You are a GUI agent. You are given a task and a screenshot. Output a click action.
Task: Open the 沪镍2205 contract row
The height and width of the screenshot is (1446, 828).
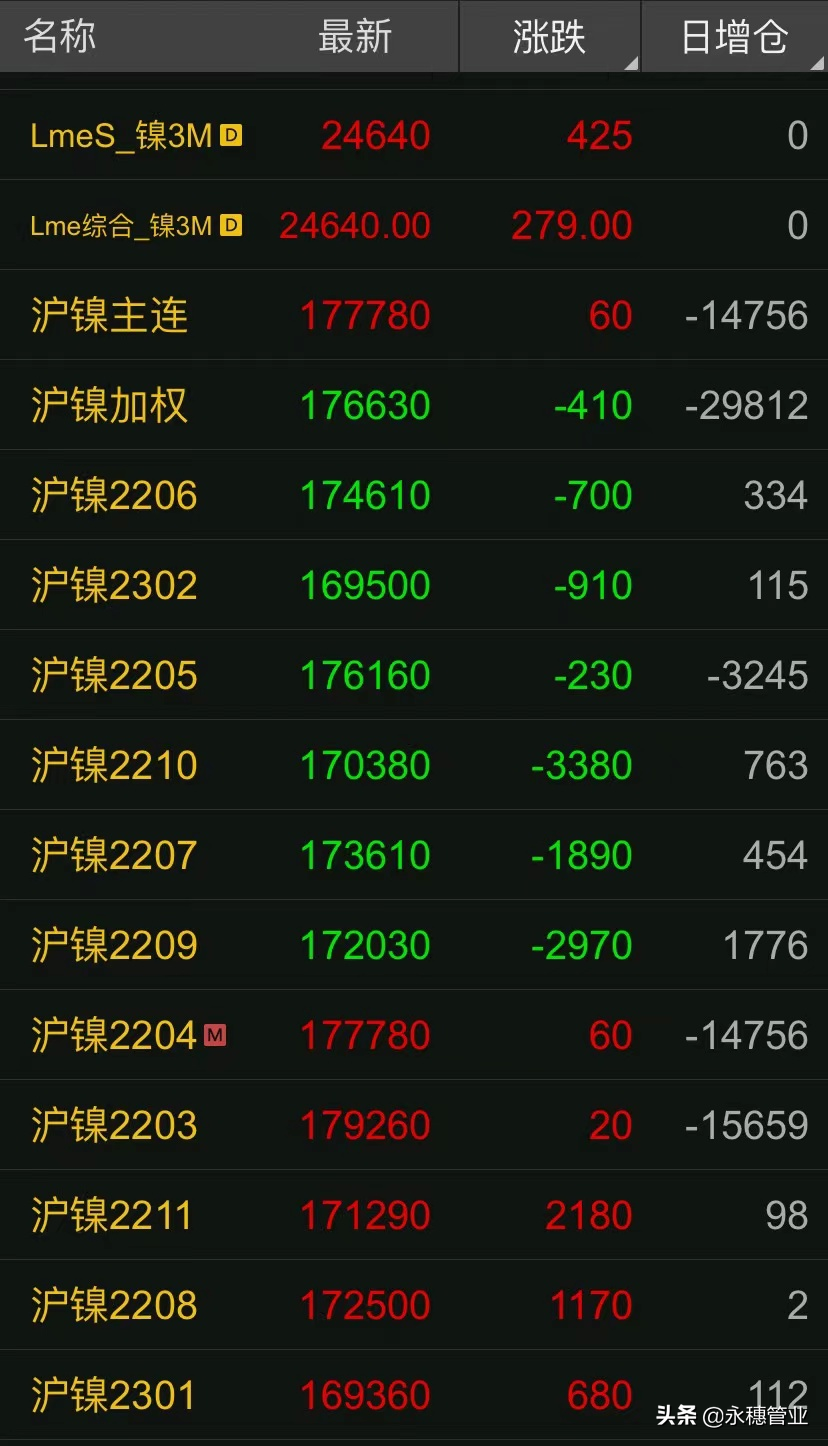point(414,675)
